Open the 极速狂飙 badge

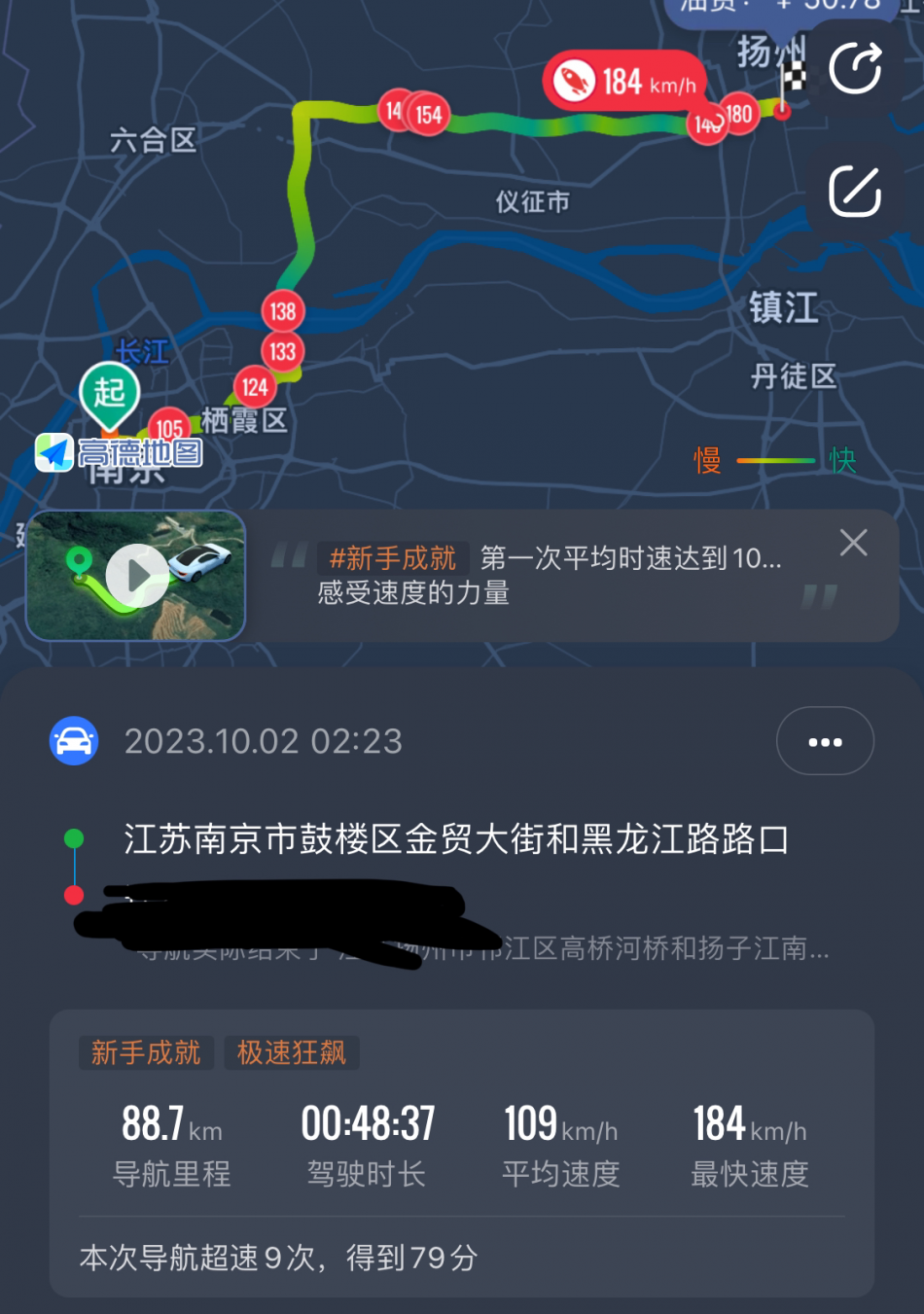[292, 1052]
